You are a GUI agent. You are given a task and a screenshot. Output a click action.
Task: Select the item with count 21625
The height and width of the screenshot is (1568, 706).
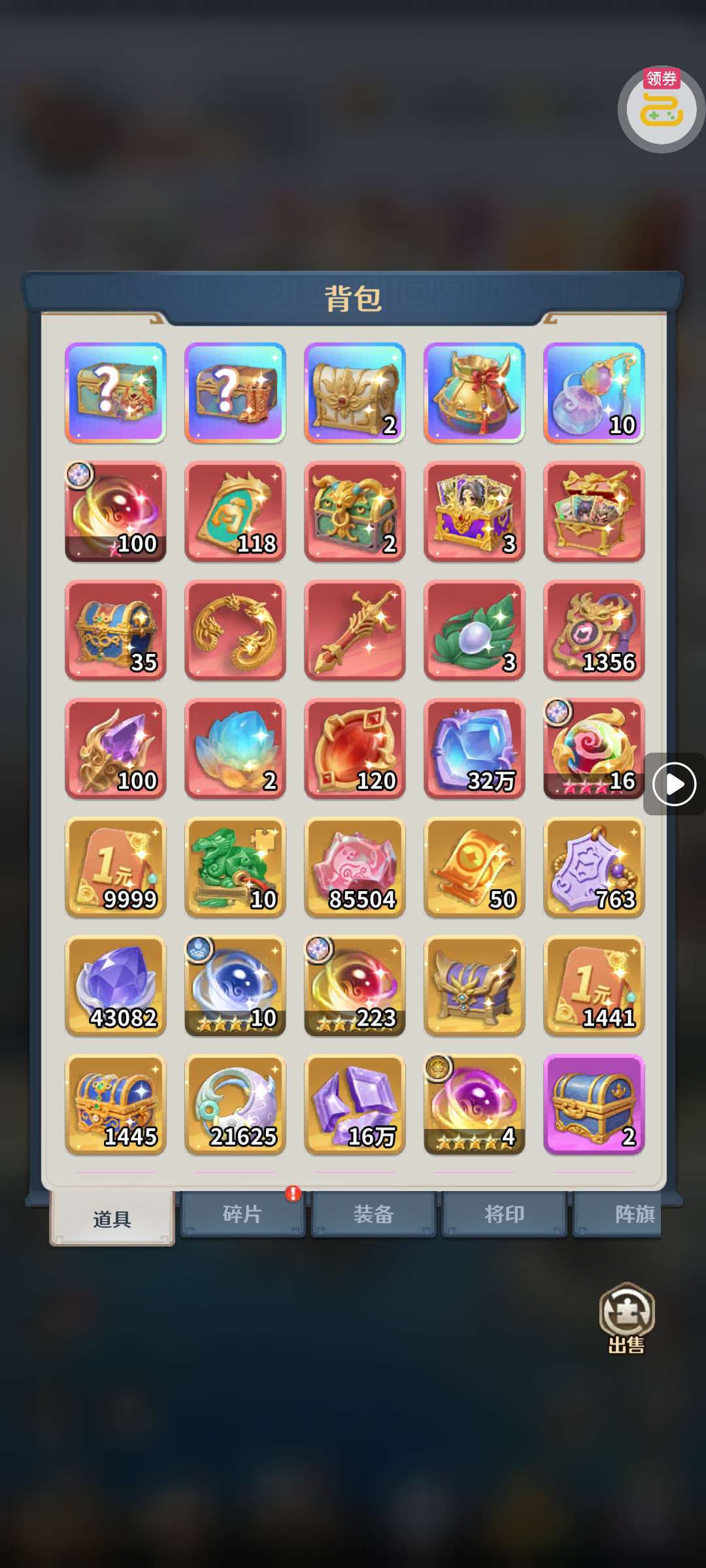coord(235,1104)
